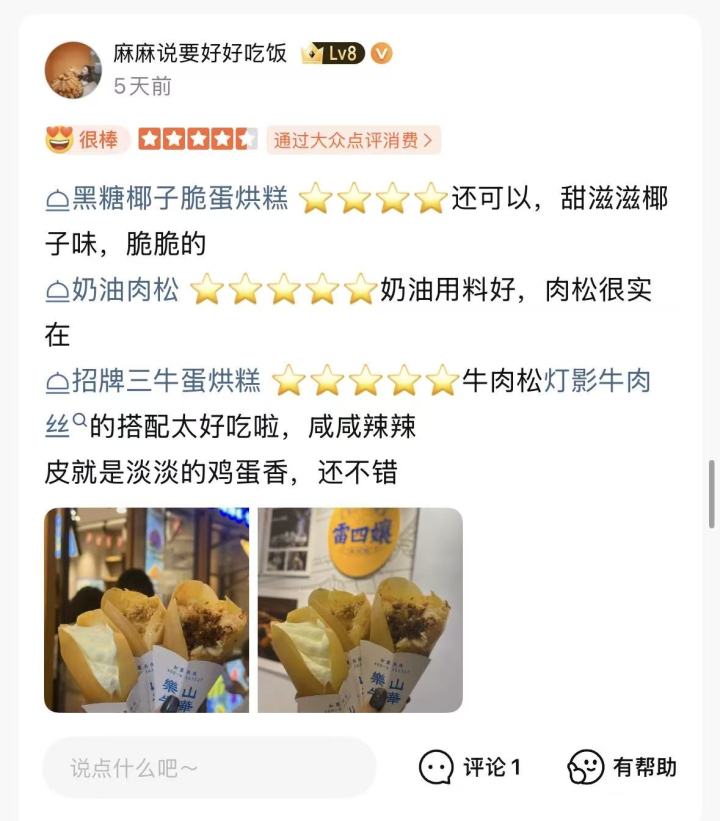The image size is (720, 821).
Task: Click the fourth star of the overall rating
Action: [x=222, y=139]
